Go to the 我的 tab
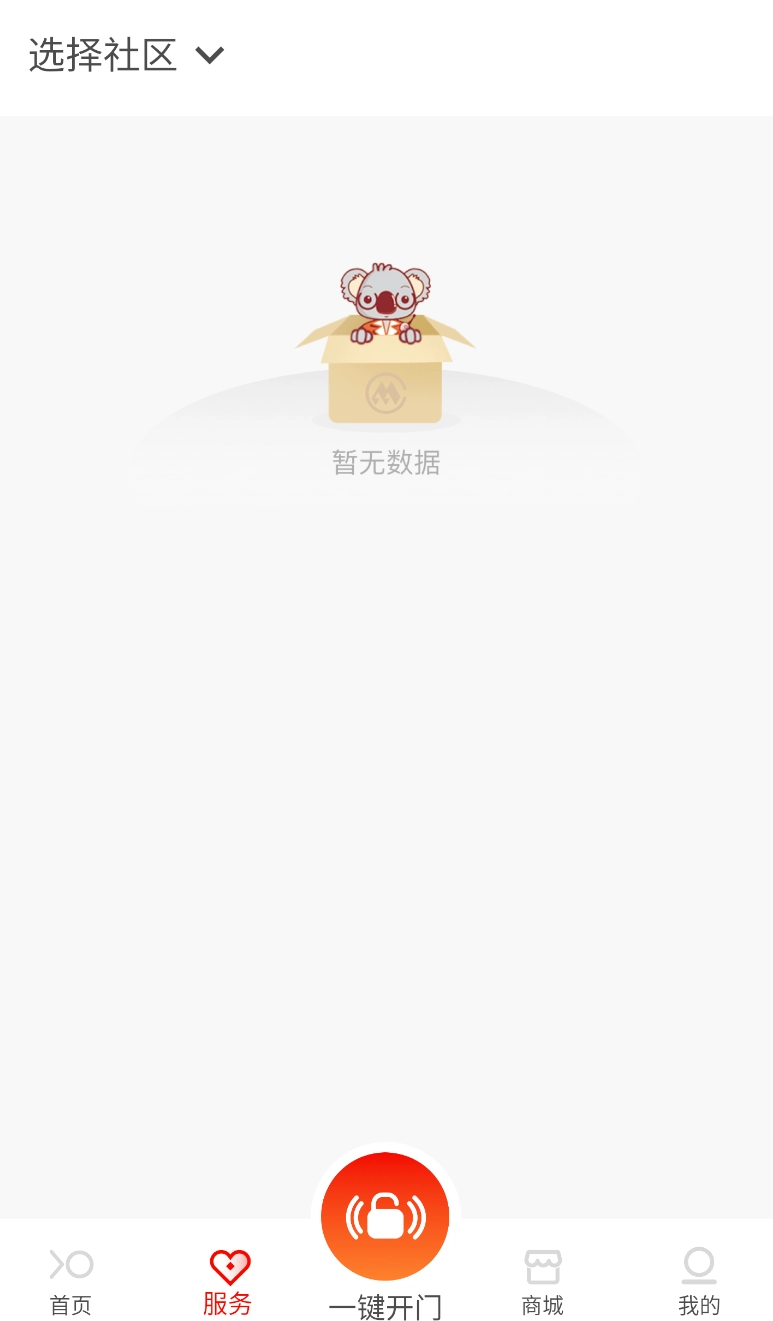This screenshot has height=1321, width=773. [x=698, y=1281]
